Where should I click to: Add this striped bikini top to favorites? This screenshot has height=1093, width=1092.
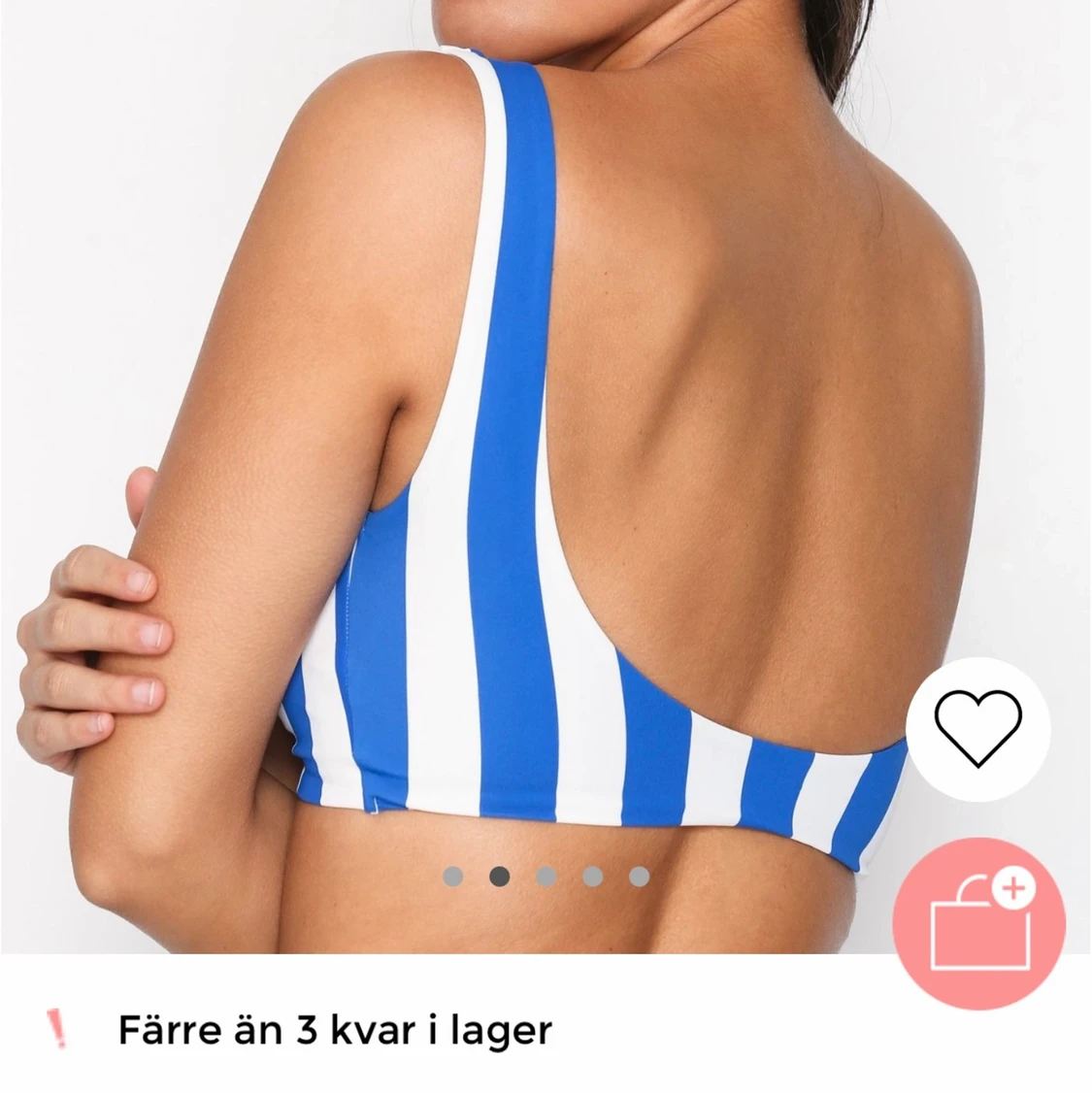pyautogui.click(x=977, y=730)
